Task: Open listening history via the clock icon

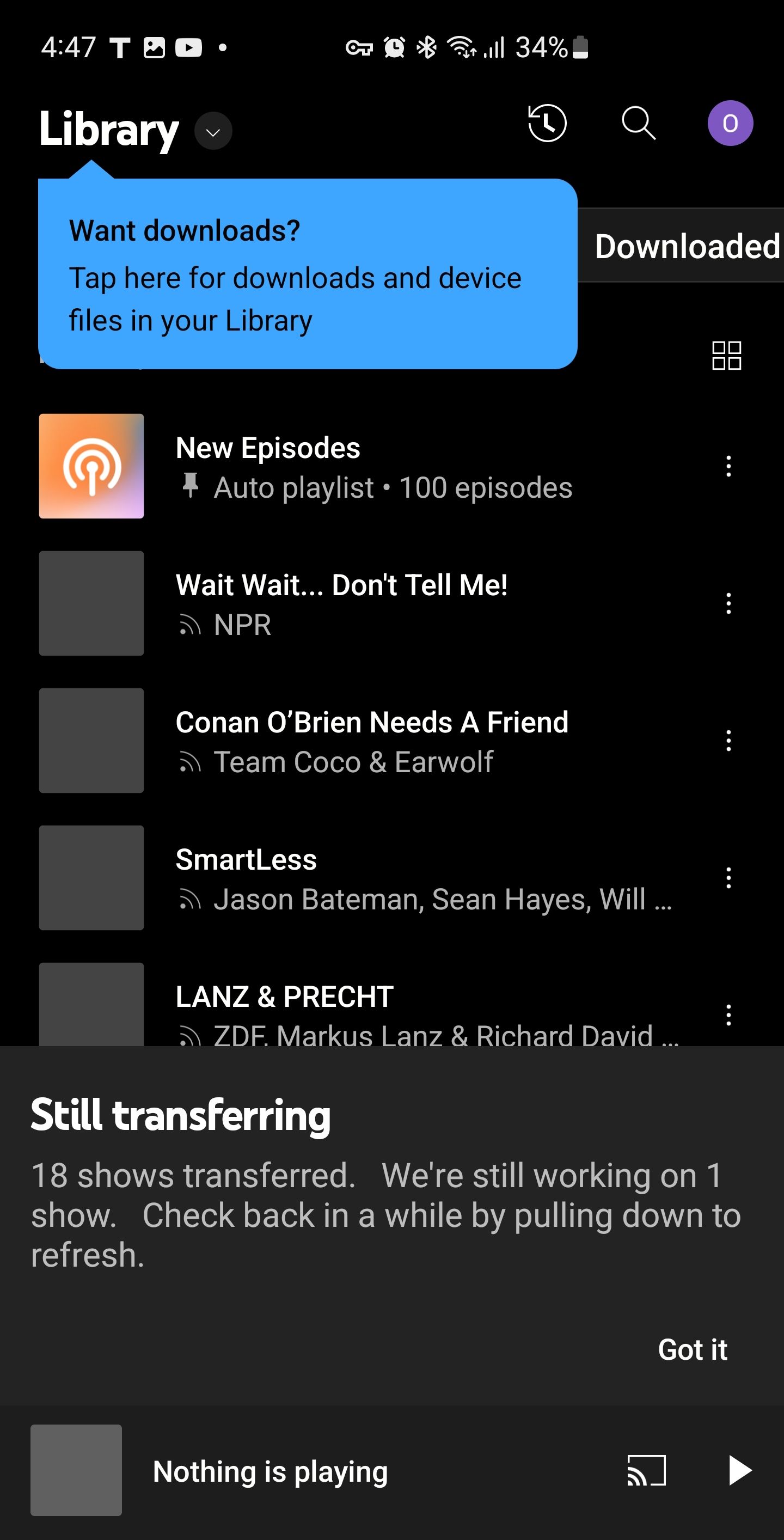Action: (547, 124)
